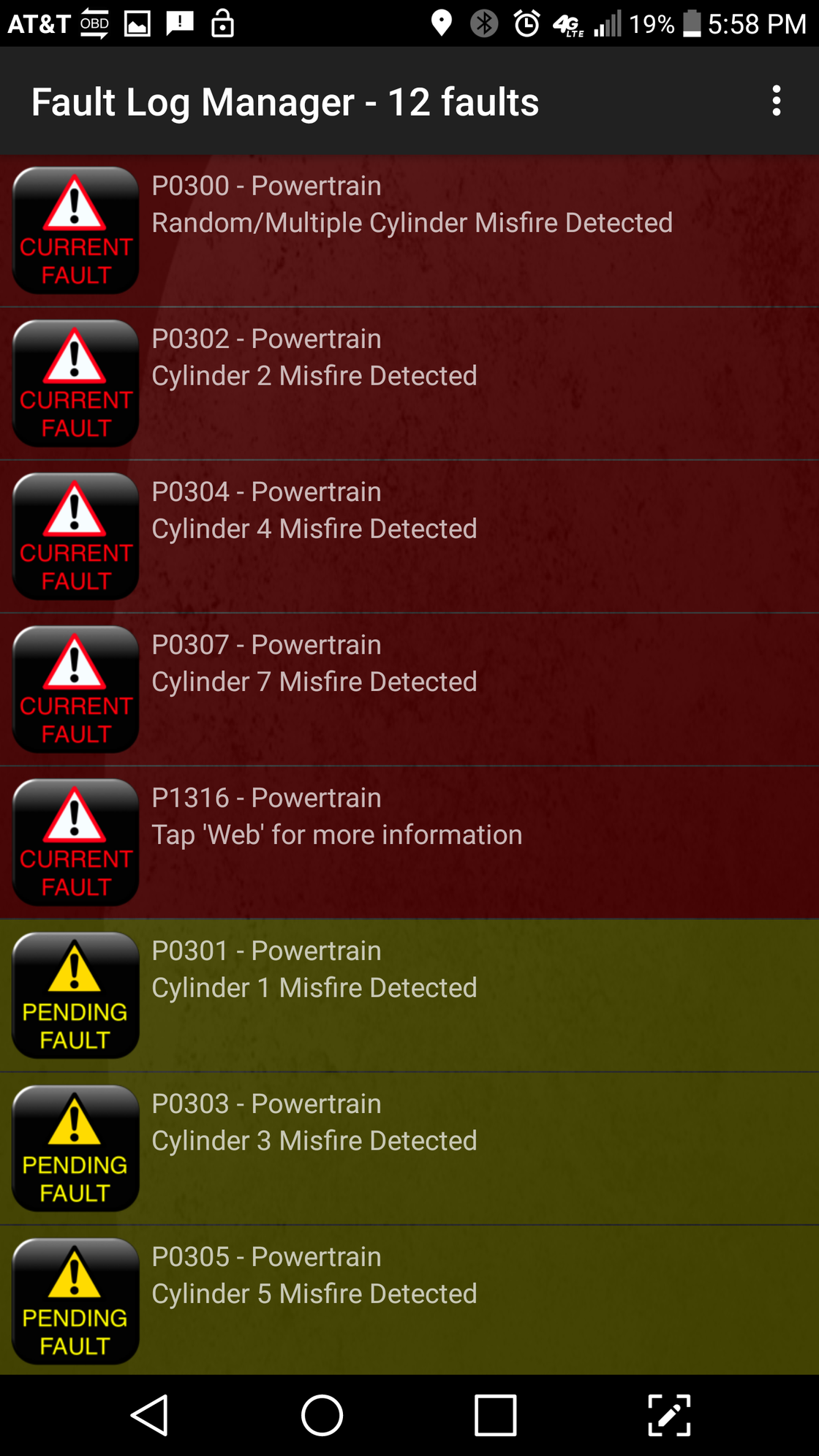Tap the system home button
This screenshot has width=819, height=1456.
pos(322,1415)
